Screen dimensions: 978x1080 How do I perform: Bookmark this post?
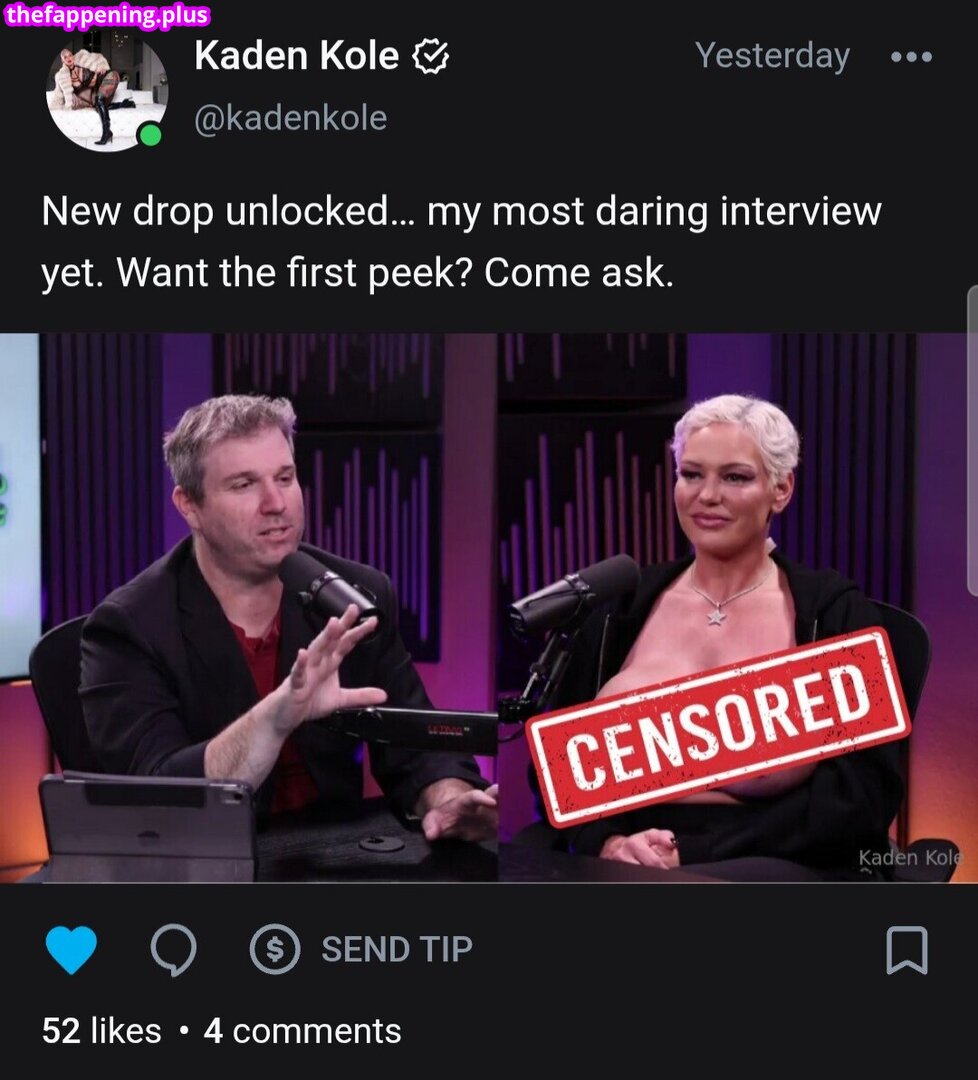tap(906, 950)
